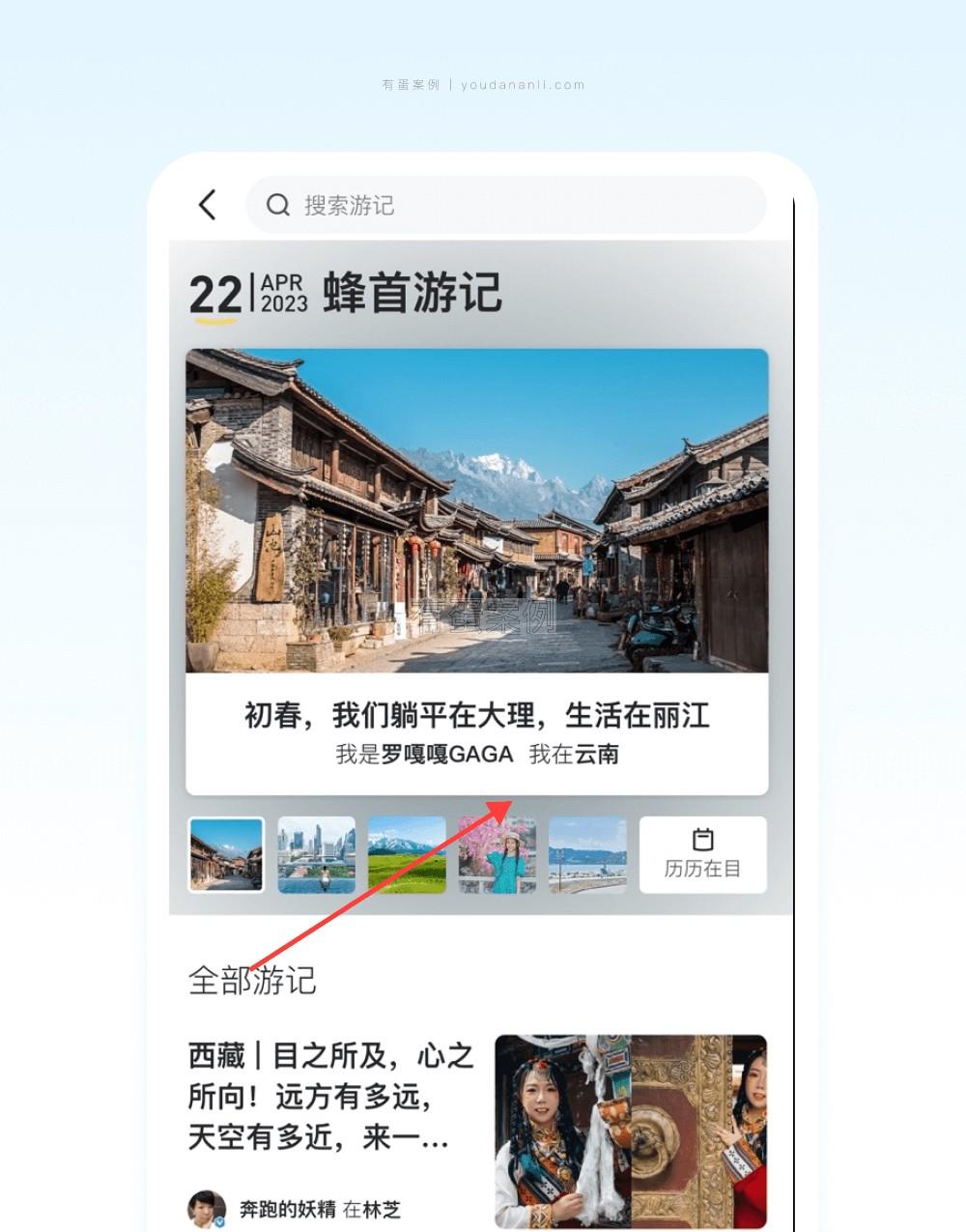Open the 历历在目 calendar button
Image resolution: width=966 pixels, height=1232 pixels.
[702, 854]
